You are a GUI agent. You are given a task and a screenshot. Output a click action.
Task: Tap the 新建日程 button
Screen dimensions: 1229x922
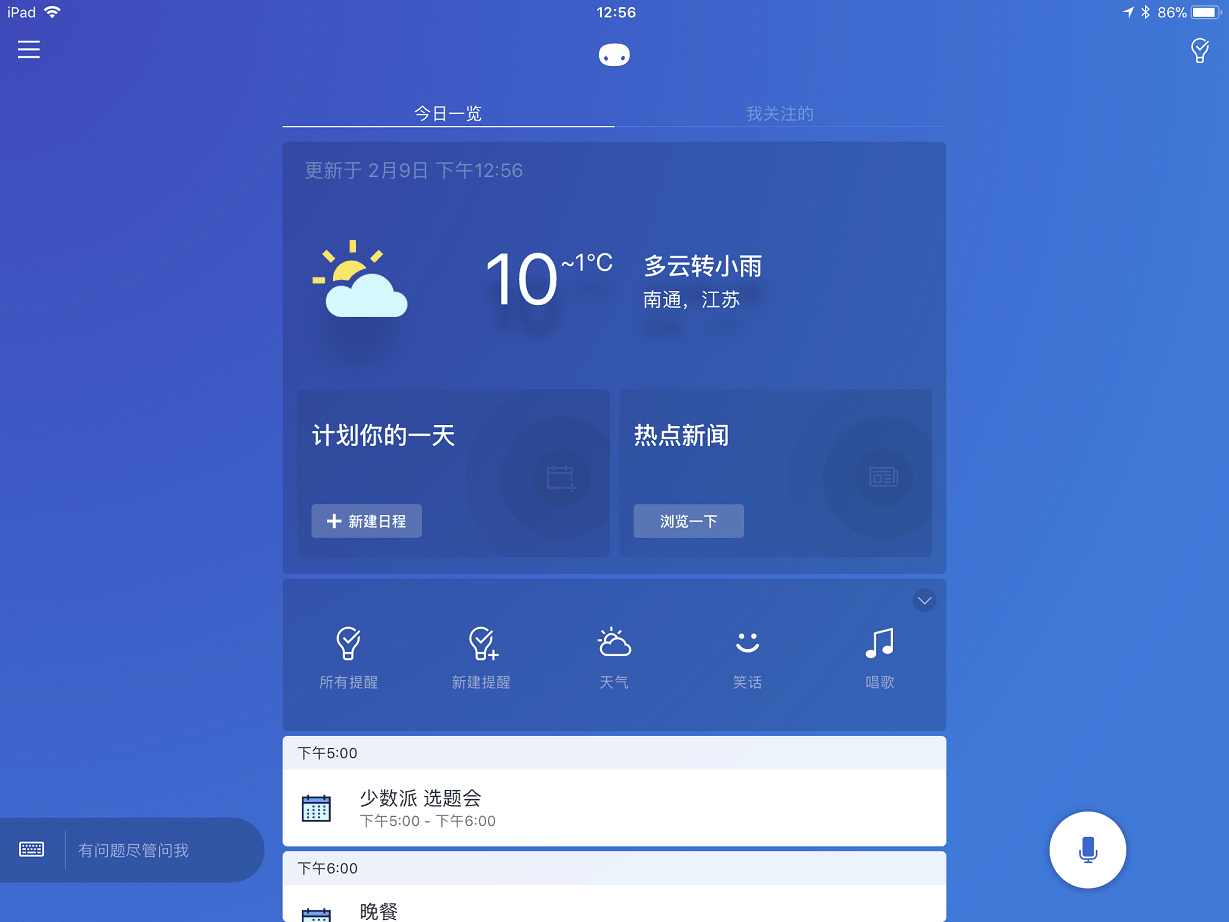366,521
